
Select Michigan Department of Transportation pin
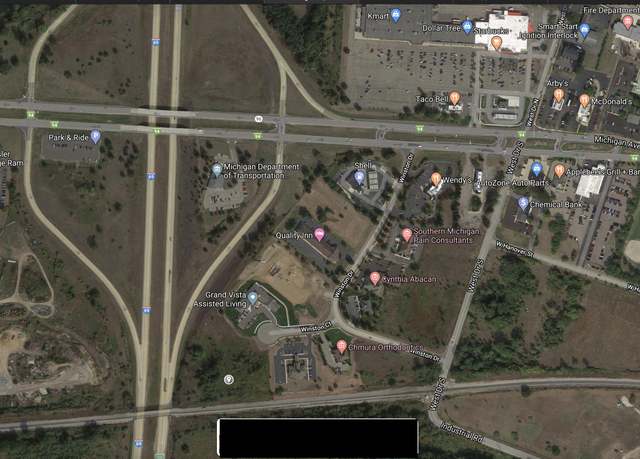point(217,169)
